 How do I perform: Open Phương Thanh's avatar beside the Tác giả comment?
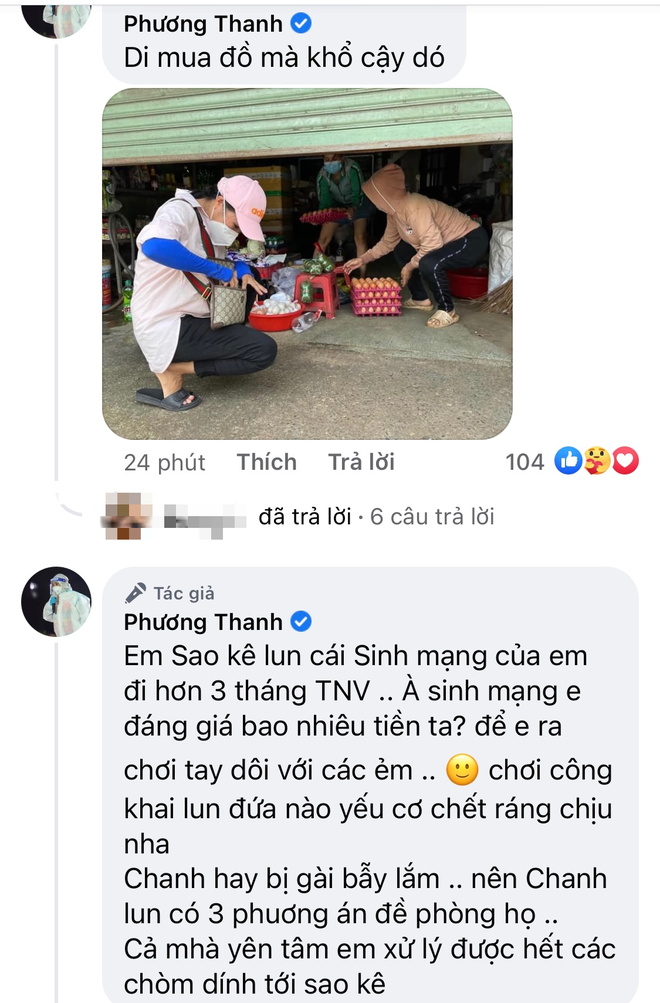pyautogui.click(x=57, y=601)
